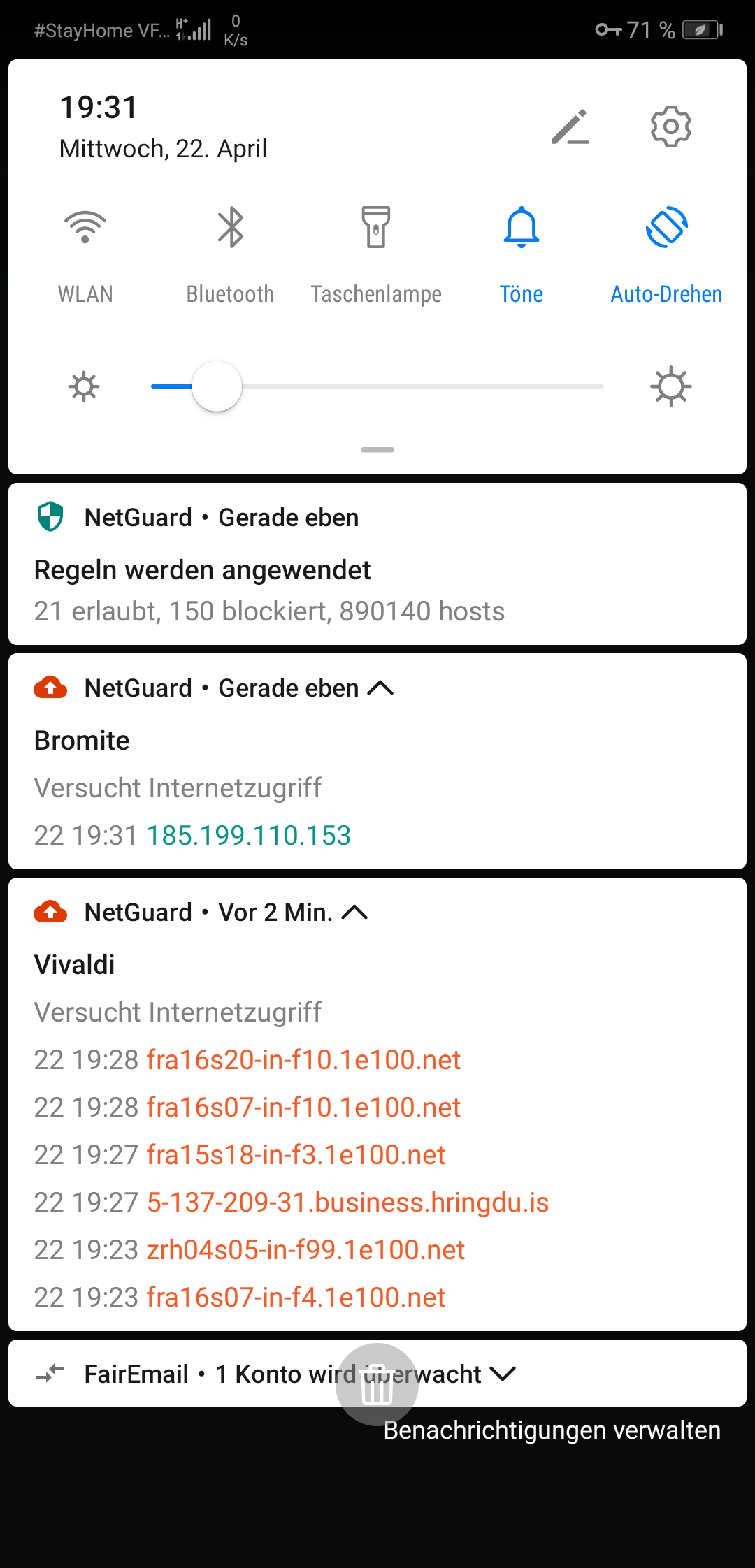The image size is (755, 1568).
Task: Collapse the Bromite NetGuard notification
Action: coord(381,688)
